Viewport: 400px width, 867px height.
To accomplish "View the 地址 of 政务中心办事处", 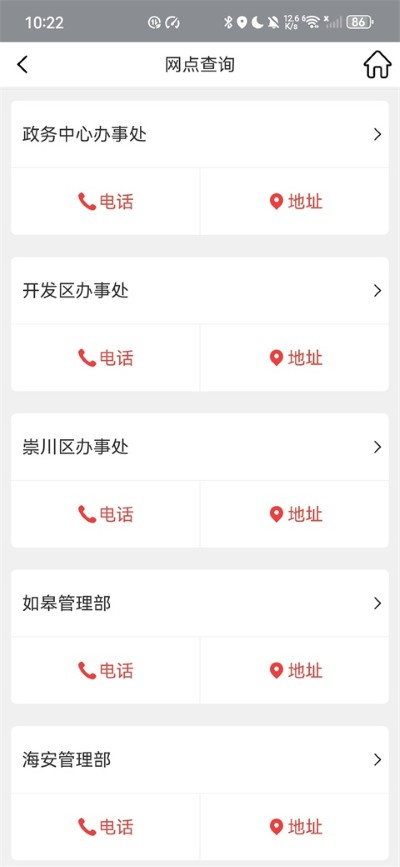I will [294, 201].
